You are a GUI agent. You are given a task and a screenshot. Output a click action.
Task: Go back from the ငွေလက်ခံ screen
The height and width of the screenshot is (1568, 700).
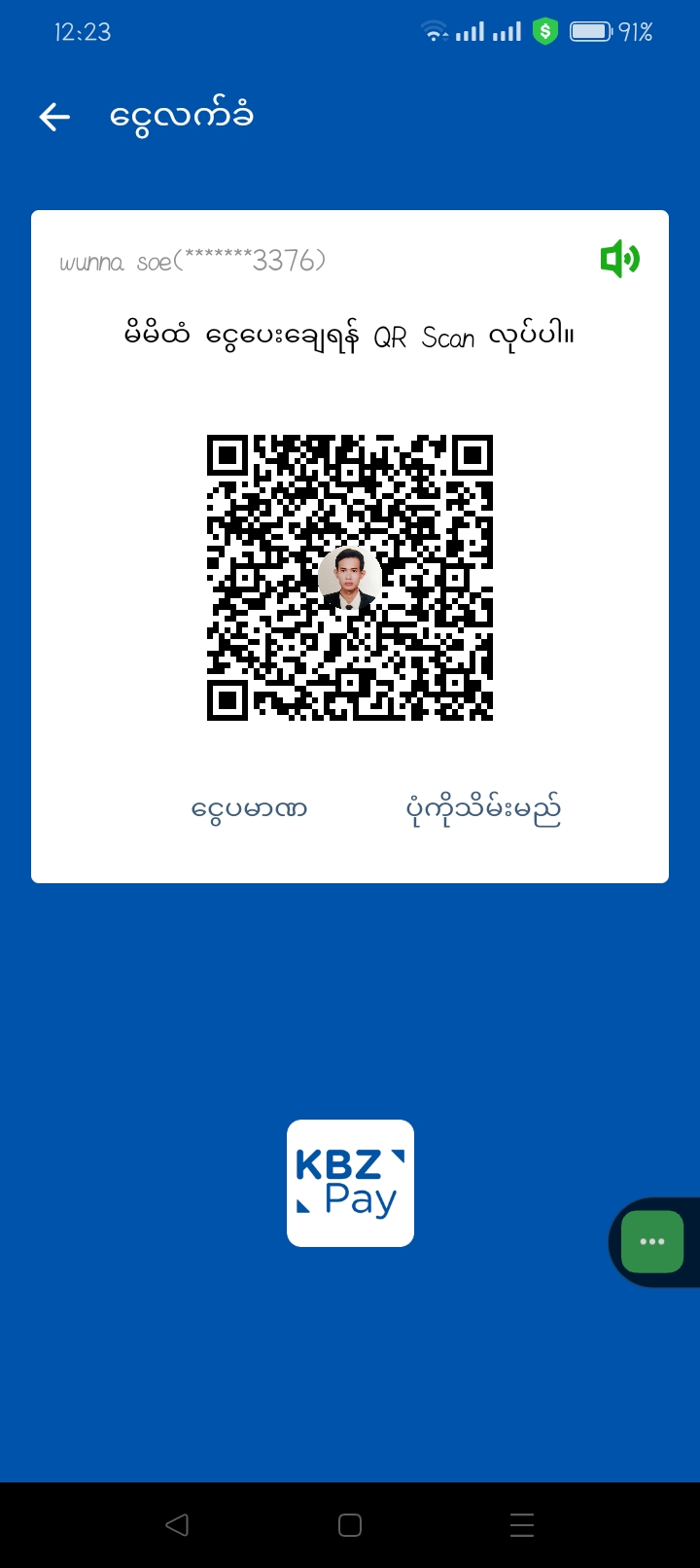pos(55,118)
